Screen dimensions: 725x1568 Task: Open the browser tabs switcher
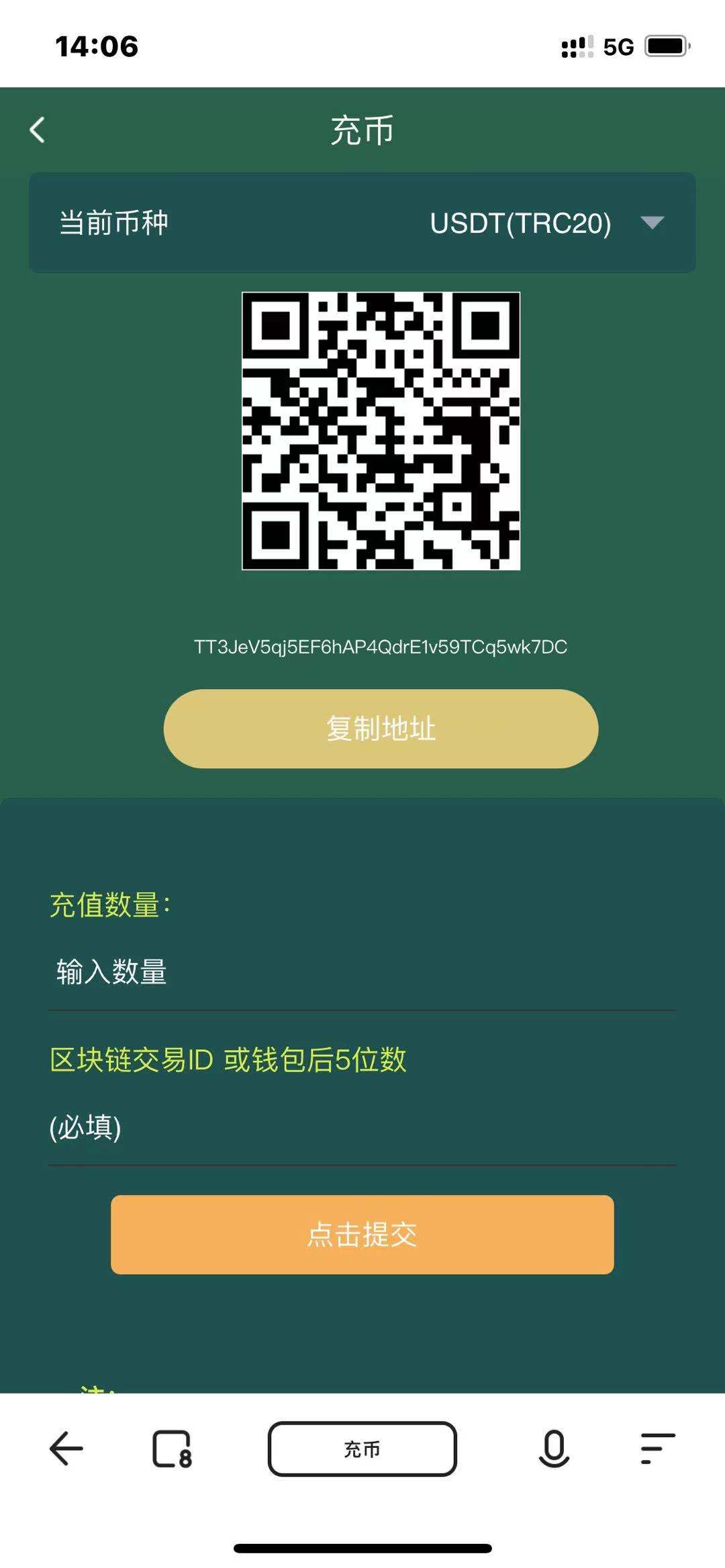[172, 1449]
